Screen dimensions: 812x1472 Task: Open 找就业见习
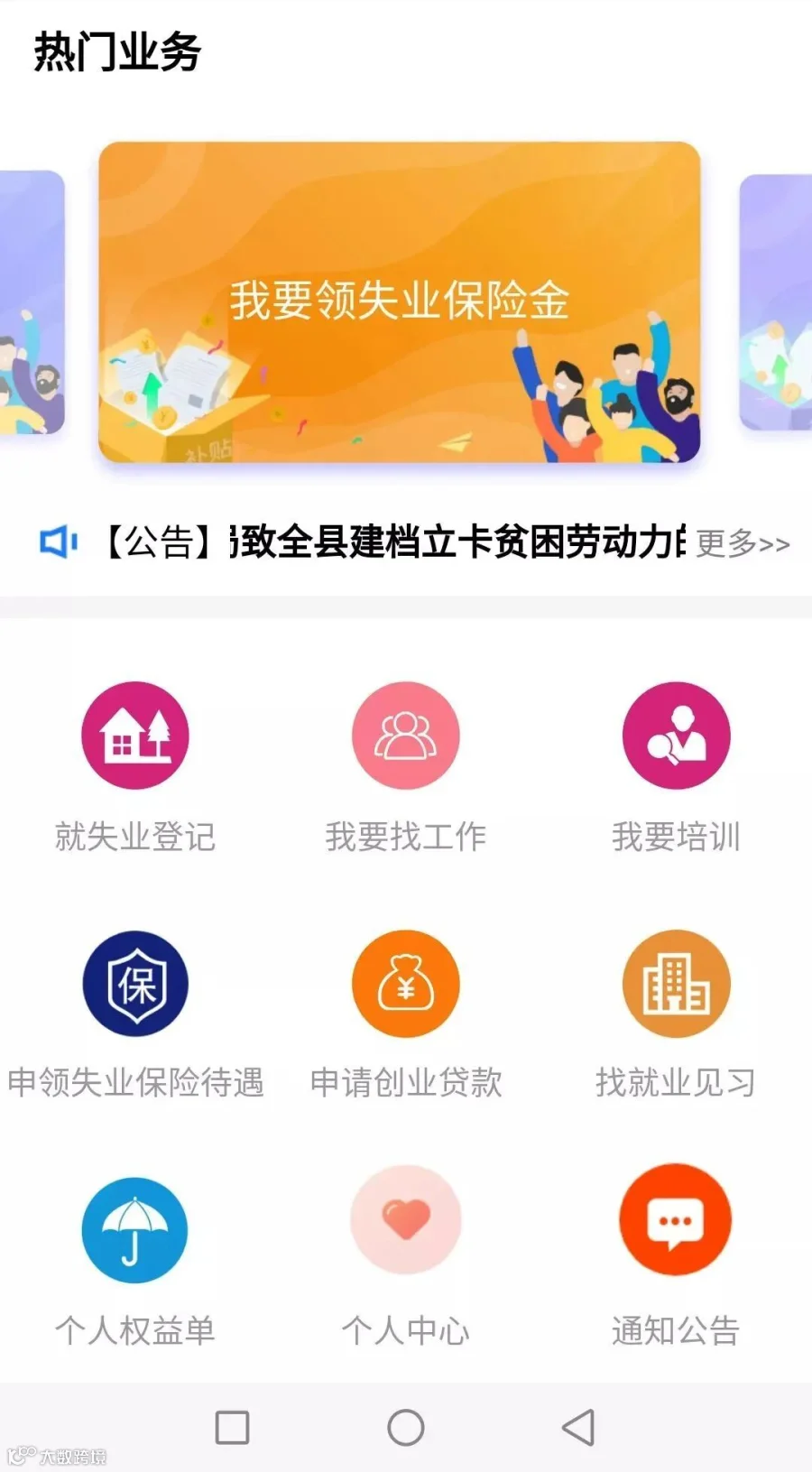[x=677, y=1015]
